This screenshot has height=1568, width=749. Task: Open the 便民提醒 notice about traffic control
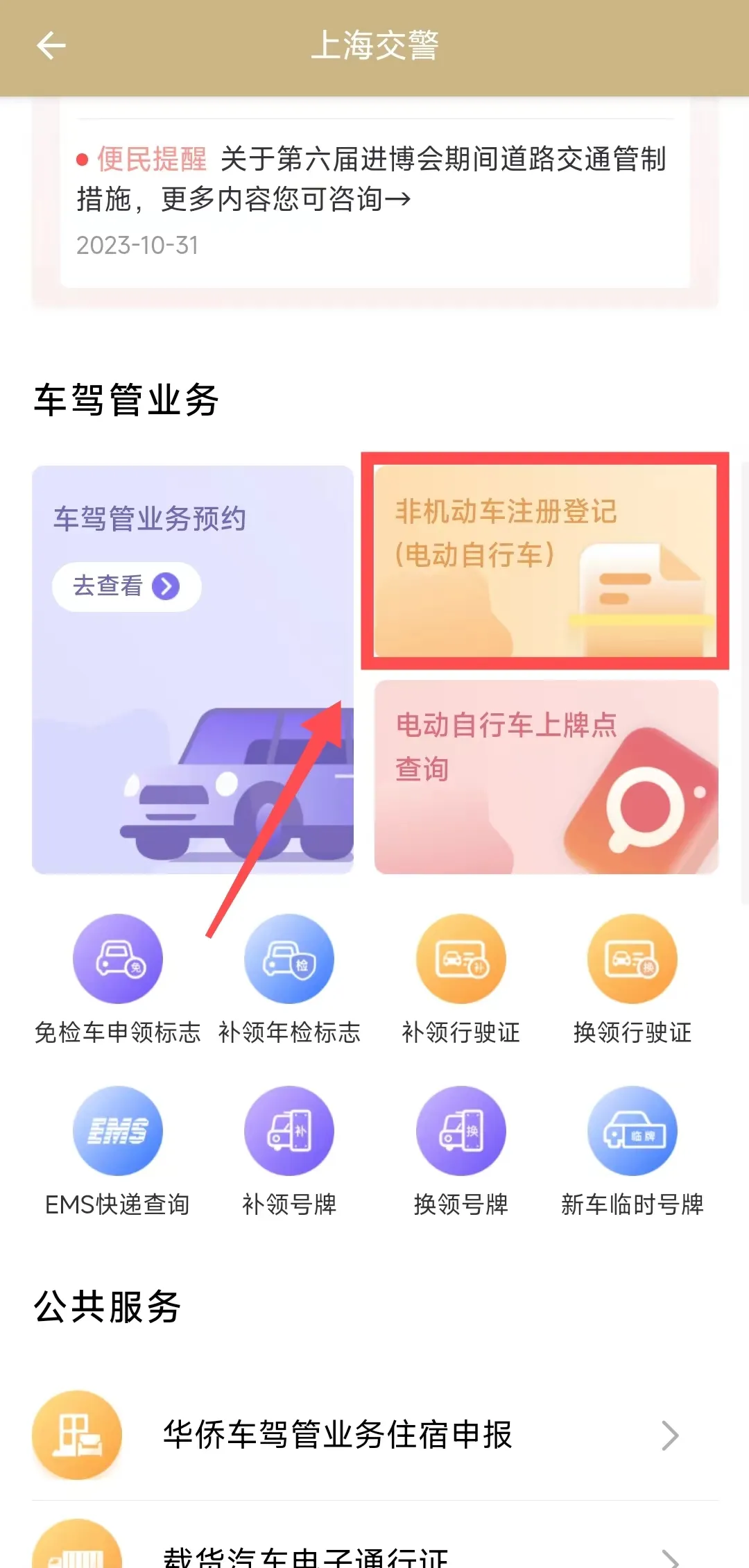point(374,180)
